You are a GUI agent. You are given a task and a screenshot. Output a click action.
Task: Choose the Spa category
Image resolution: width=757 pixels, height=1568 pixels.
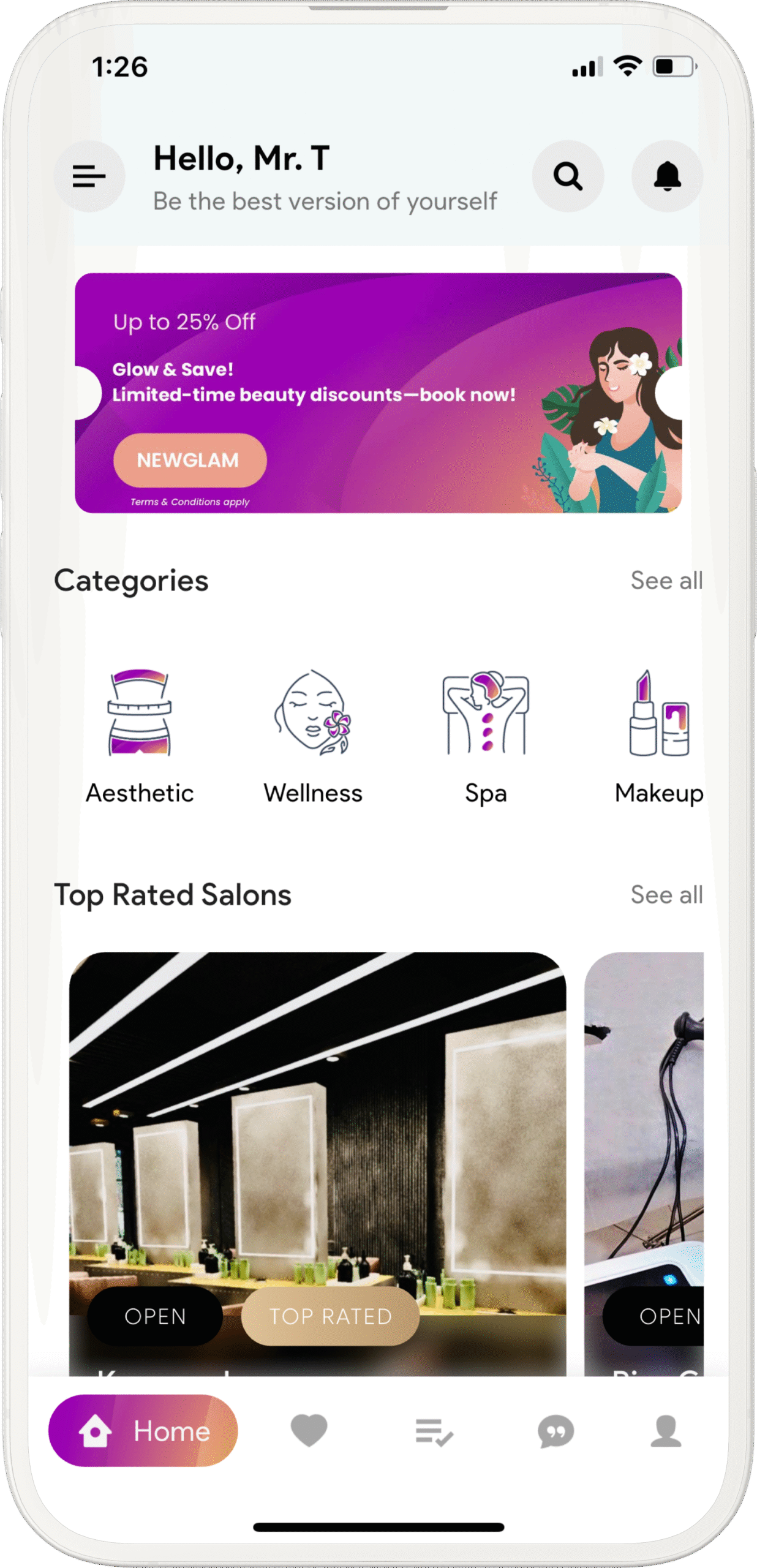(x=486, y=735)
